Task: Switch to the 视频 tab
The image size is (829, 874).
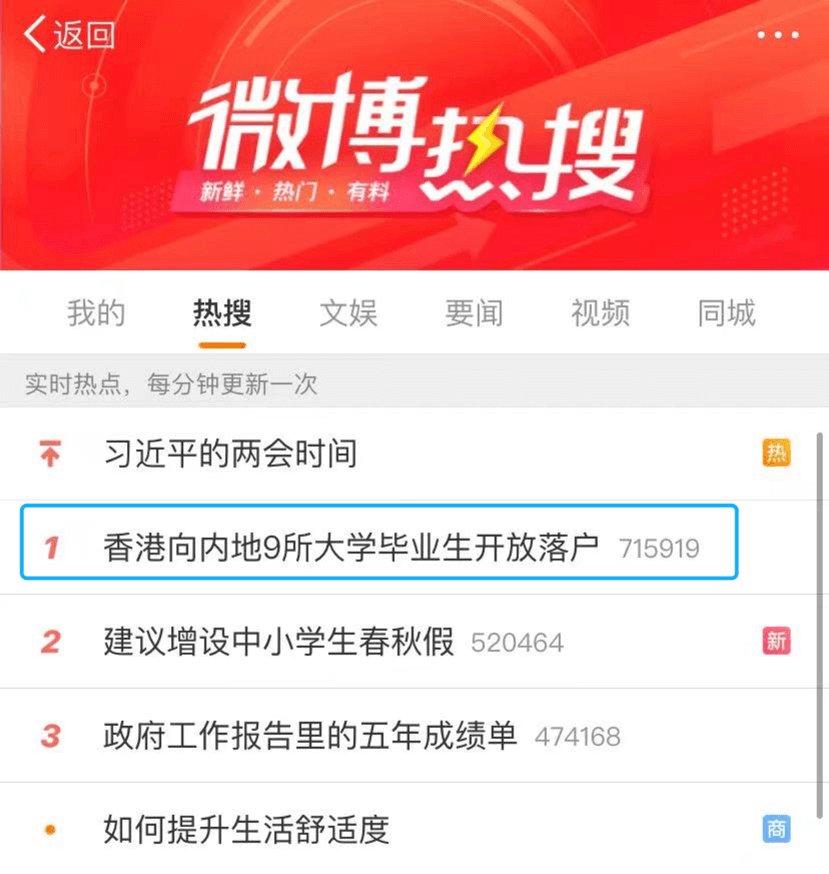Action: point(600,313)
